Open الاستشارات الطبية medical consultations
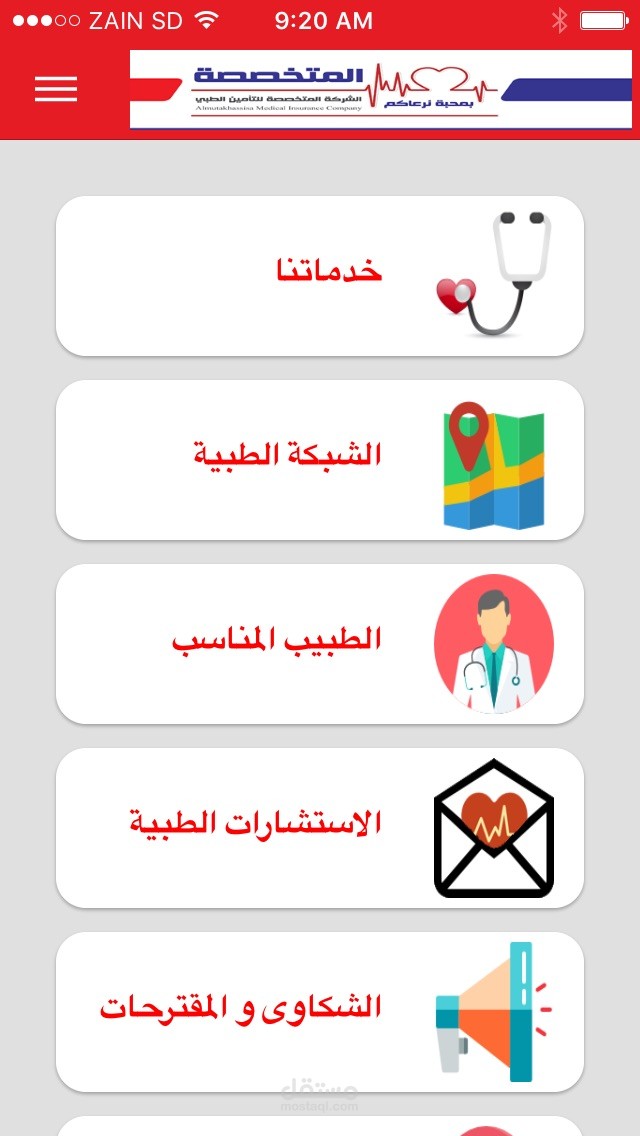This screenshot has width=640, height=1136. [x=320, y=827]
